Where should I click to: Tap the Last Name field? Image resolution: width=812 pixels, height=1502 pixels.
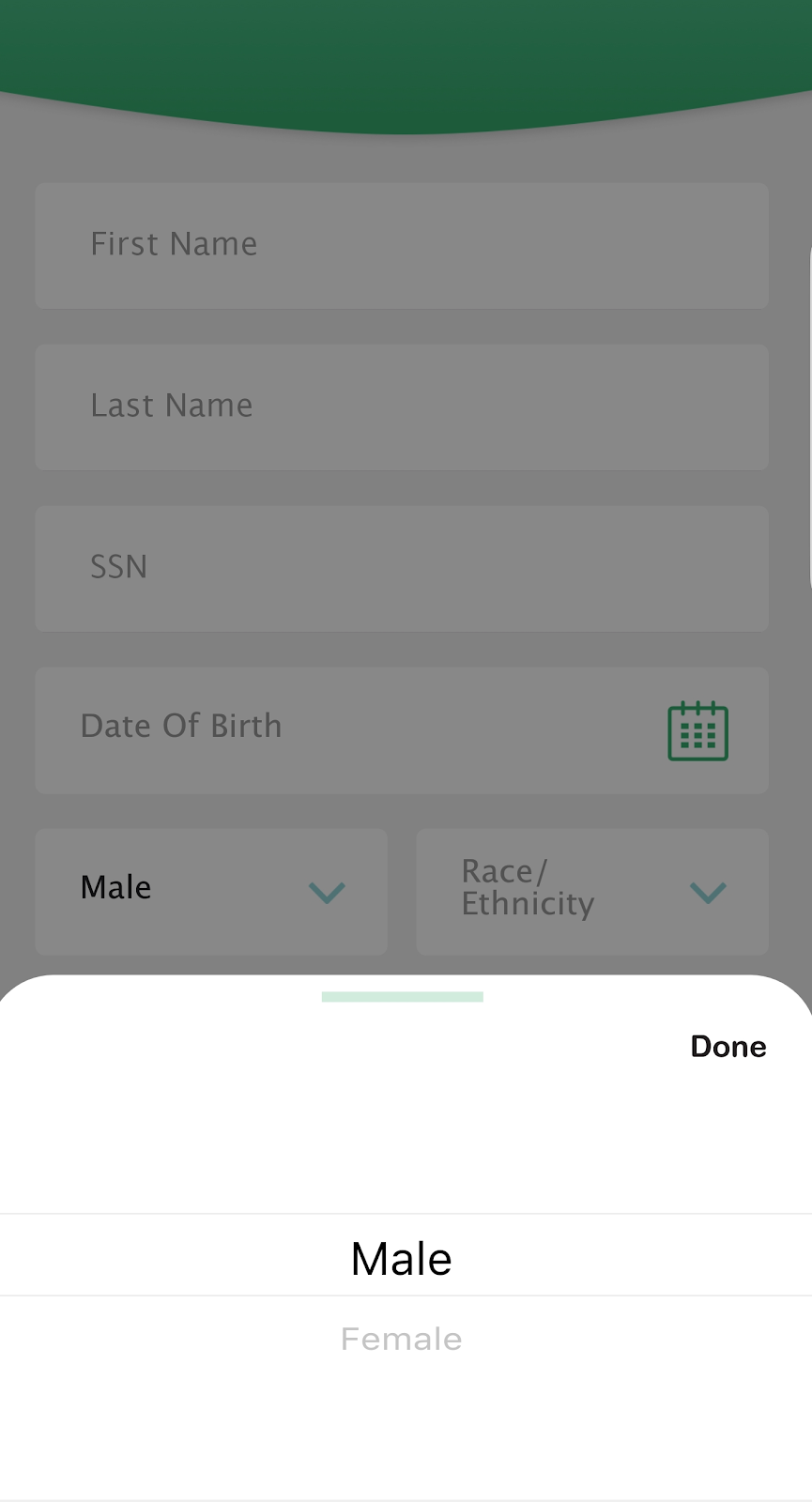coord(402,406)
